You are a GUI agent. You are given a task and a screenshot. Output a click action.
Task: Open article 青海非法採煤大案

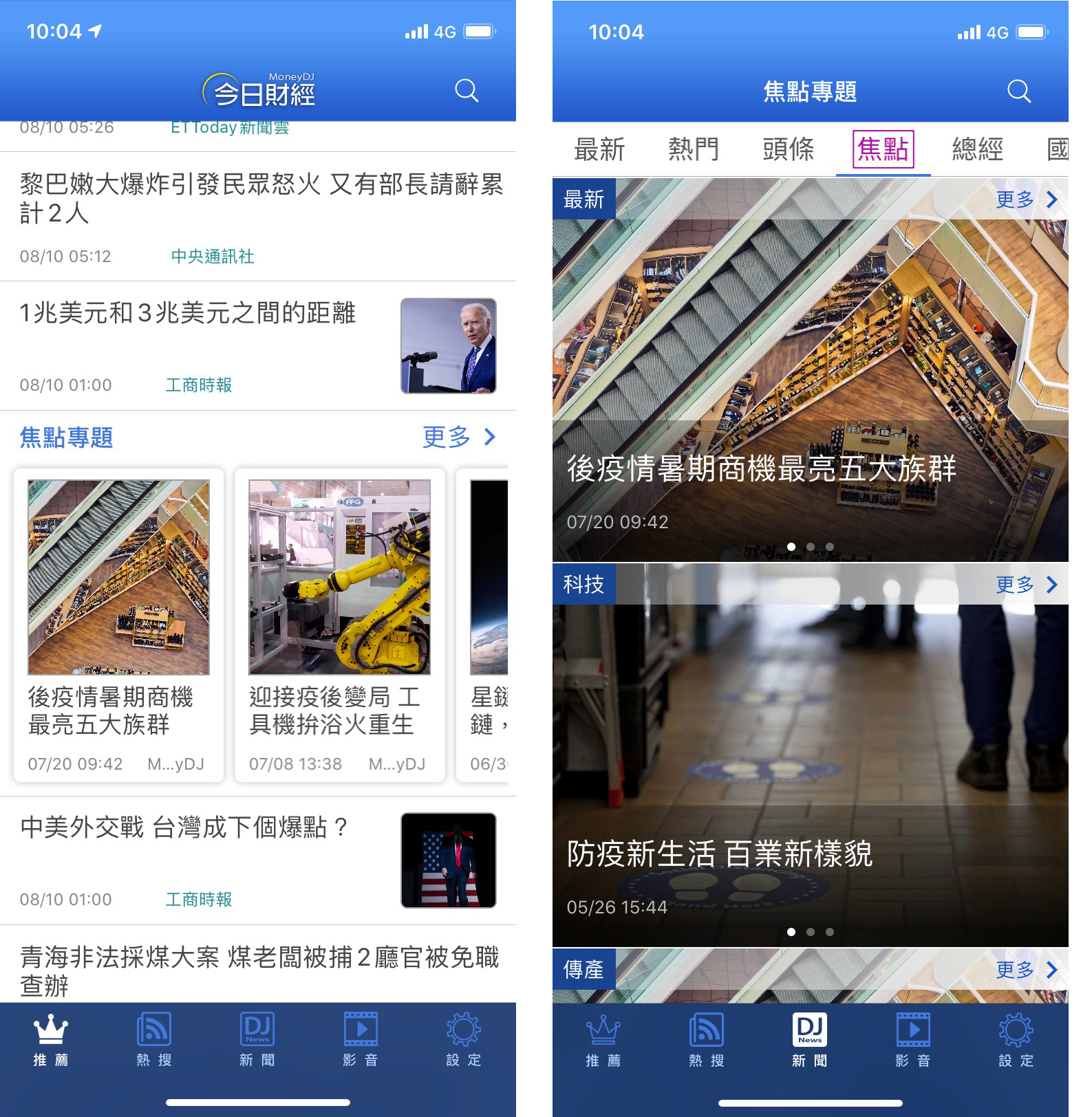coord(259,970)
